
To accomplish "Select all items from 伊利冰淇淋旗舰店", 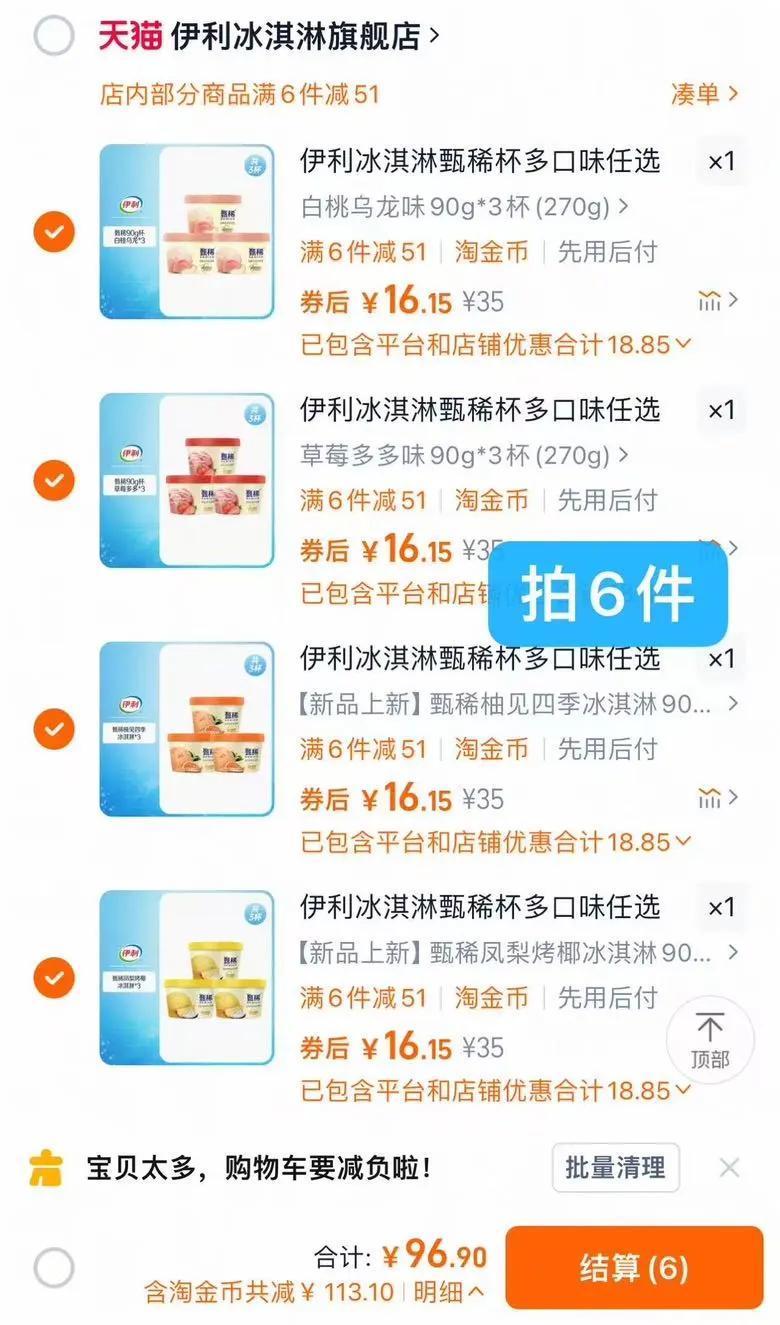I will [x=54, y=37].
